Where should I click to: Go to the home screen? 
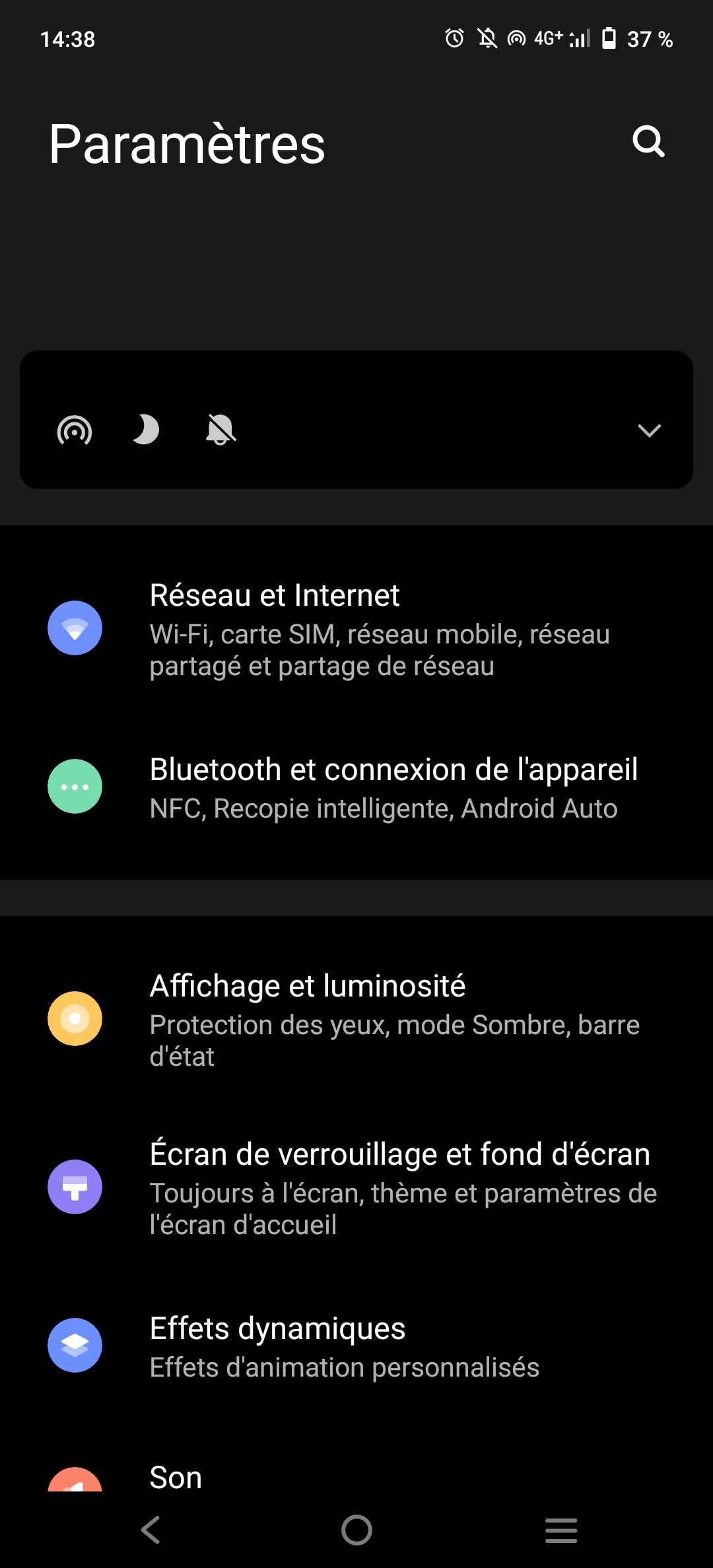click(356, 1529)
